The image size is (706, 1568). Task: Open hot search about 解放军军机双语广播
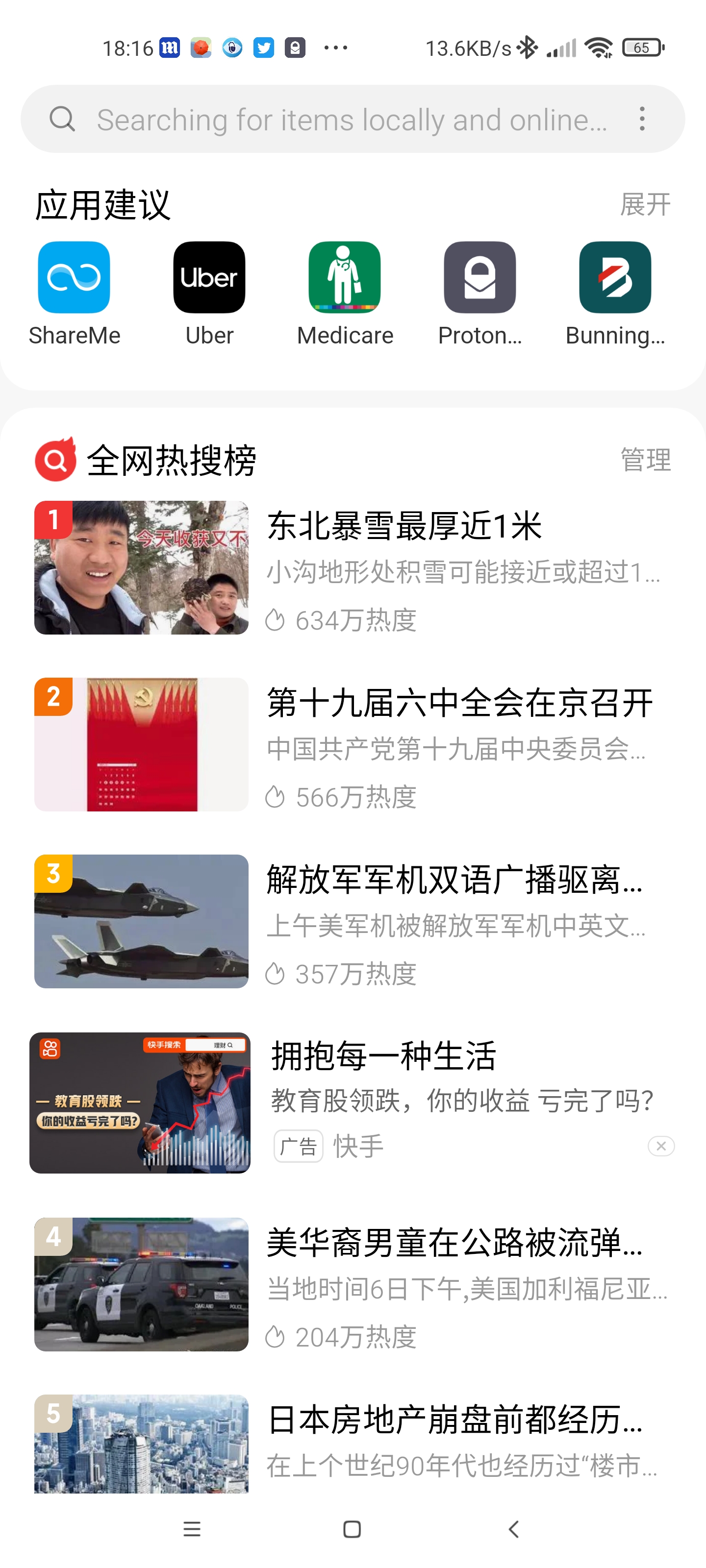[x=353, y=921]
